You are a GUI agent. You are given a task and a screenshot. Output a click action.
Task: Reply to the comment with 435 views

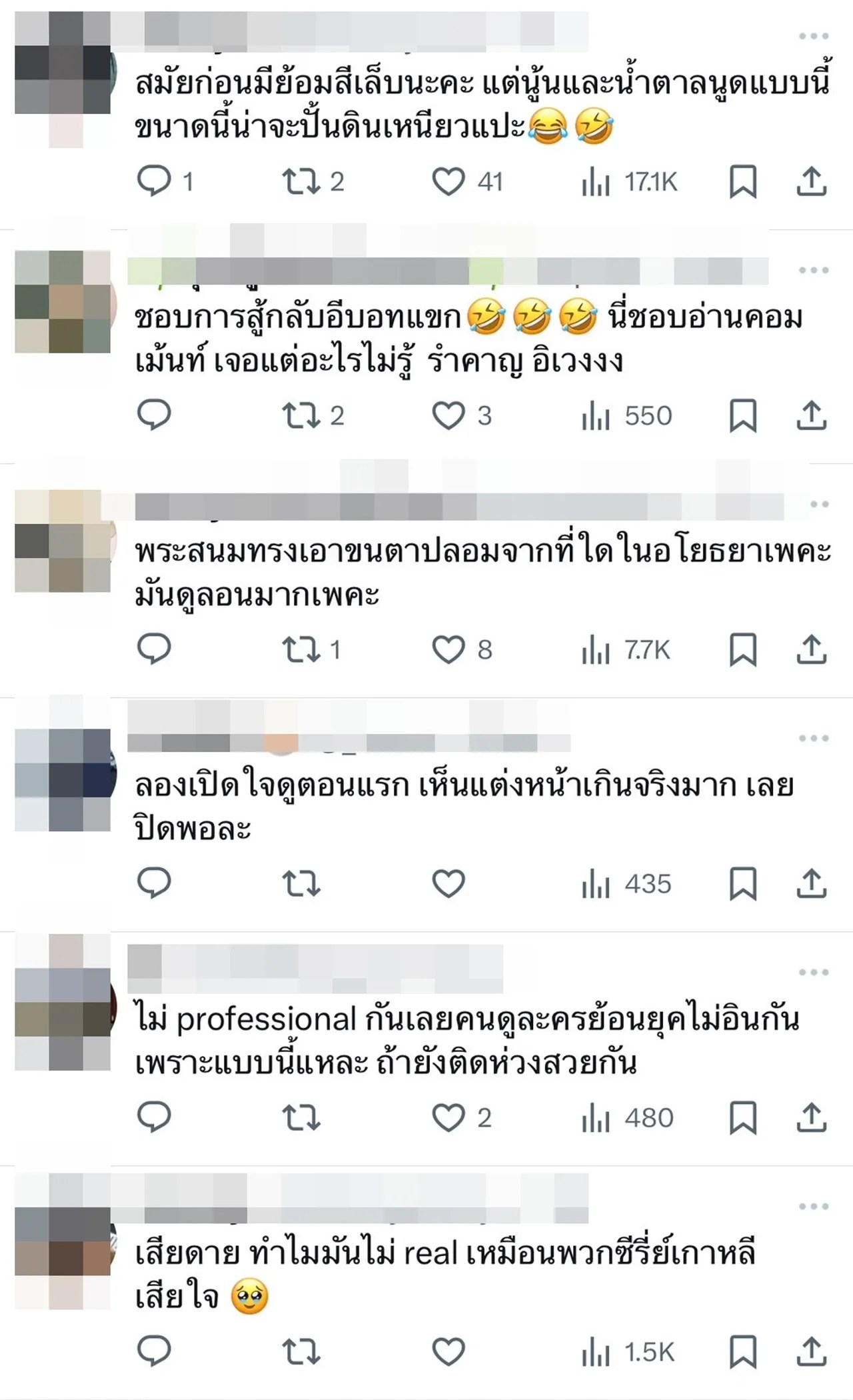154,883
